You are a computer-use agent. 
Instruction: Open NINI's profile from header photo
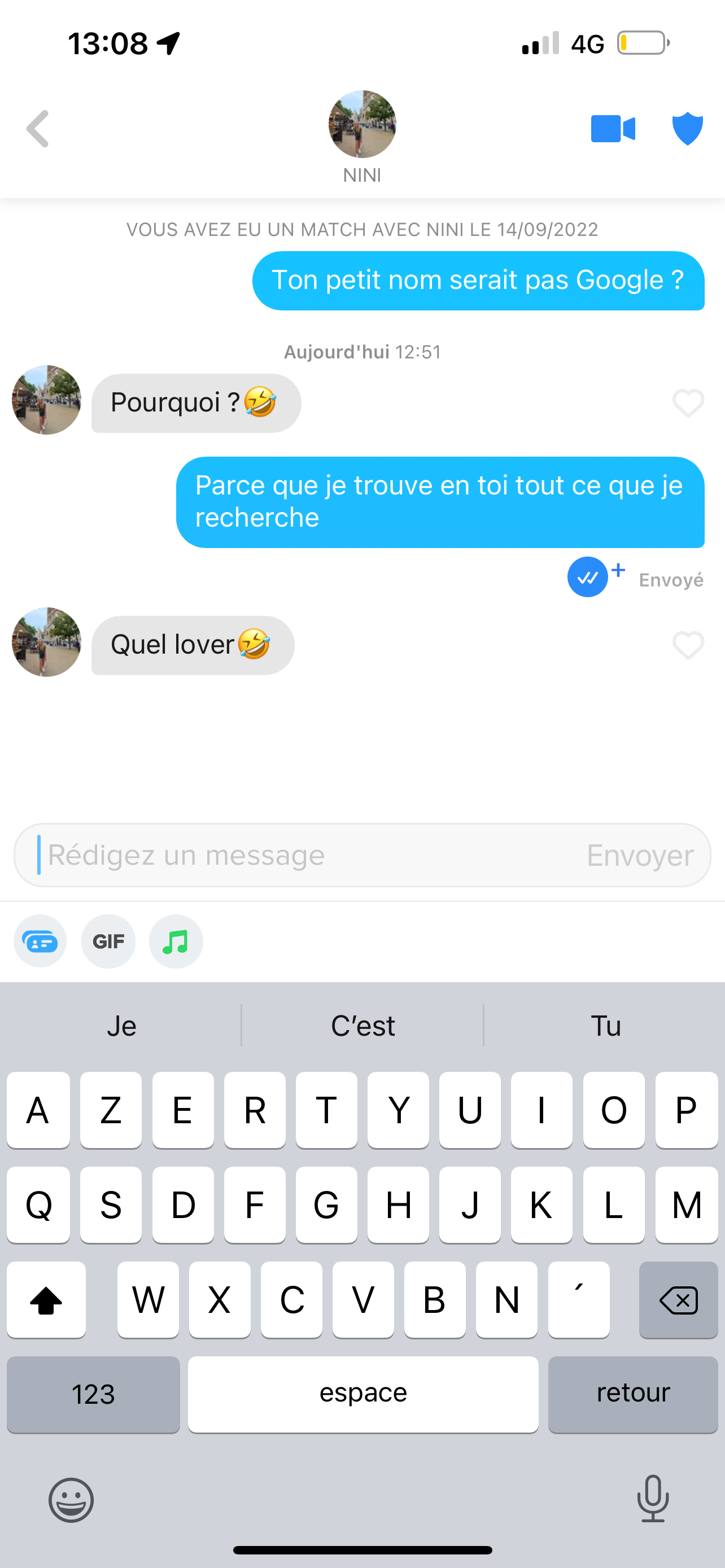(362, 124)
